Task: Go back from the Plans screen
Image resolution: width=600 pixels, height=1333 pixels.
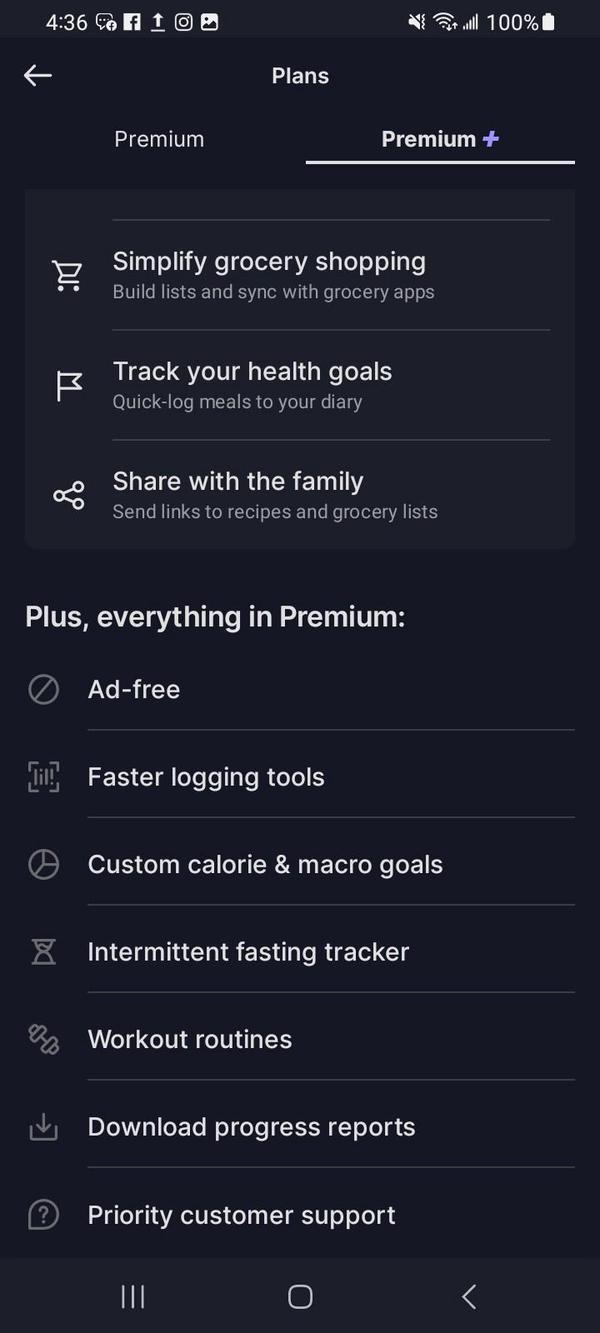Action: click(38, 76)
